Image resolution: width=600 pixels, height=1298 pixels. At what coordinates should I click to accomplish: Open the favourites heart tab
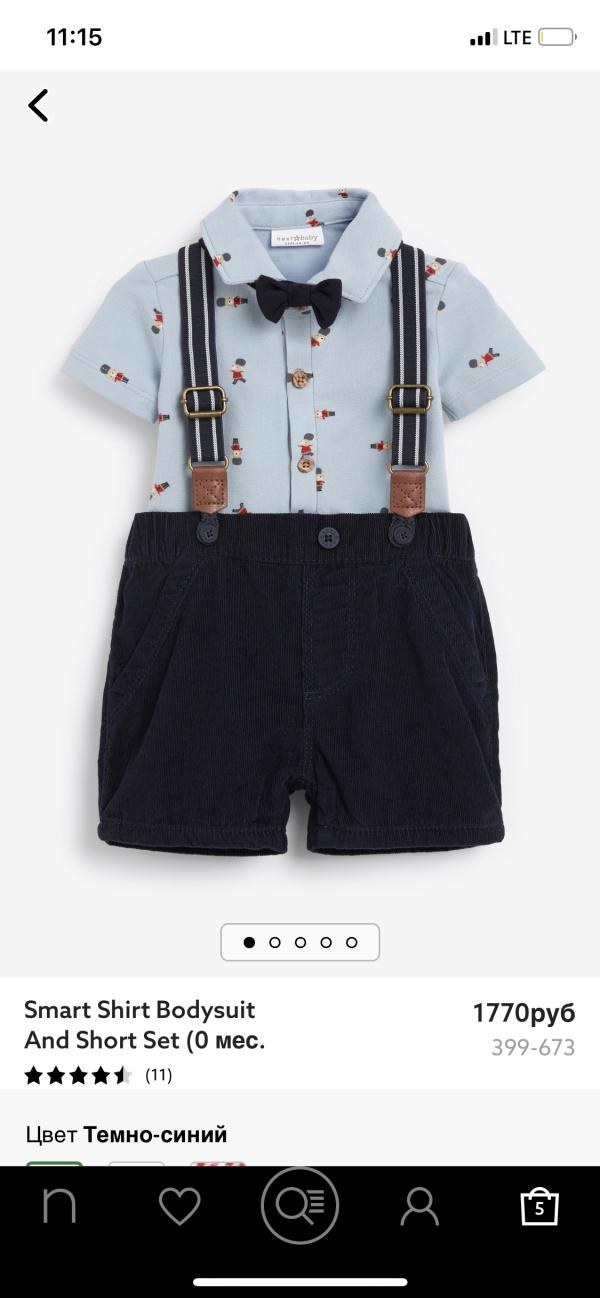point(180,1207)
